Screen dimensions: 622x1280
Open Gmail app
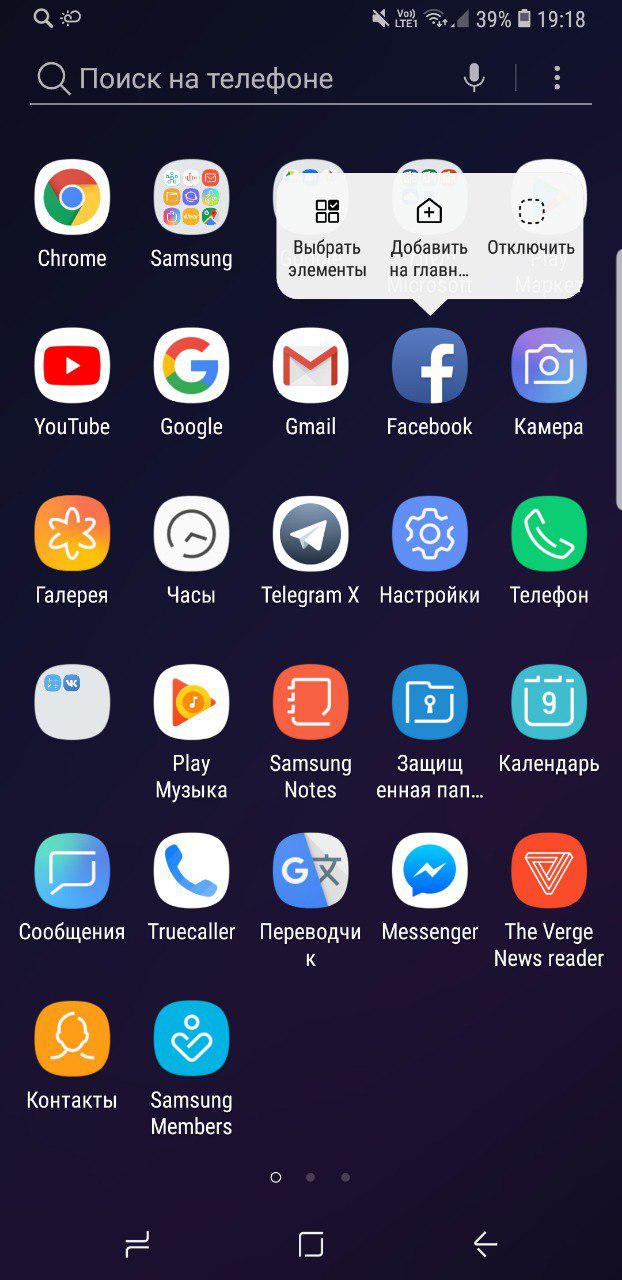click(x=310, y=383)
